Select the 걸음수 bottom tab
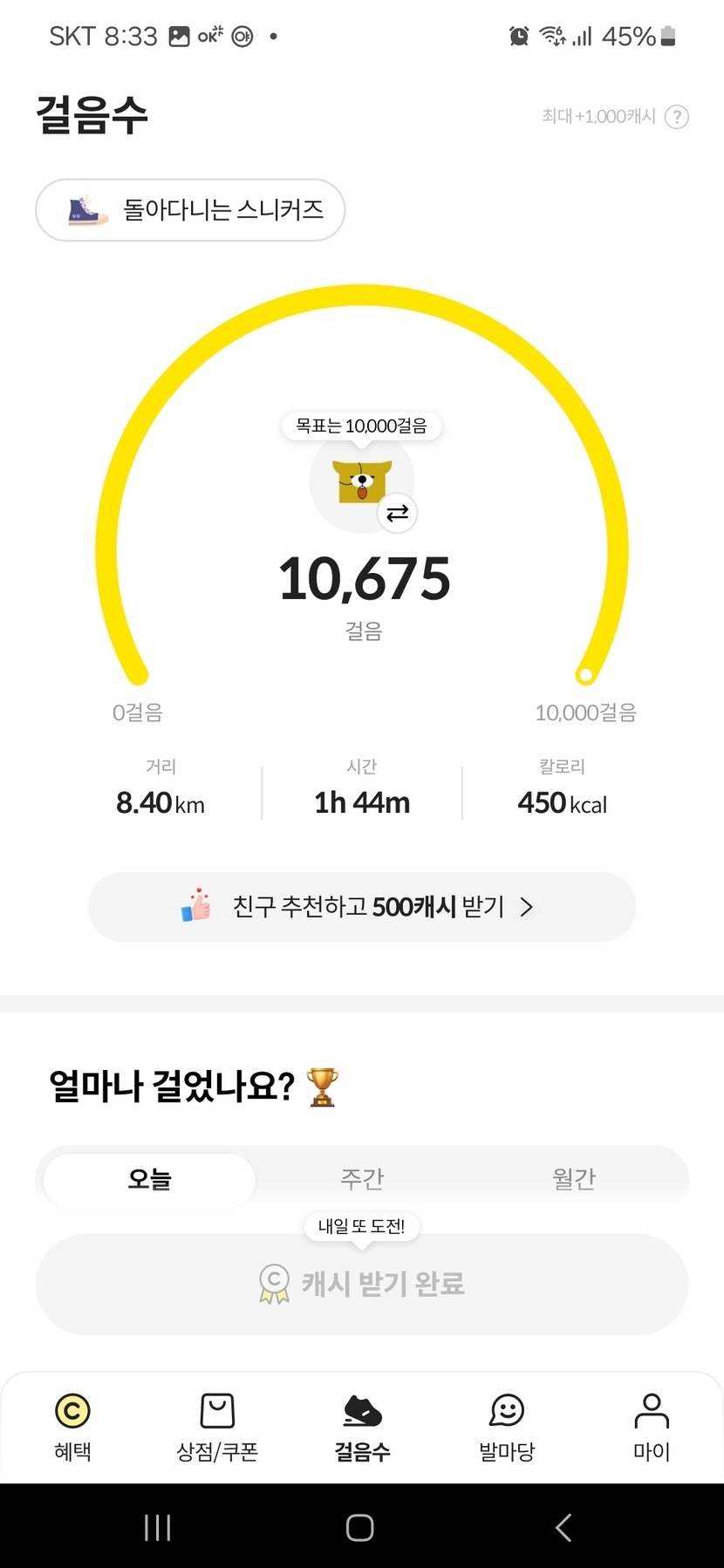 click(362, 1427)
